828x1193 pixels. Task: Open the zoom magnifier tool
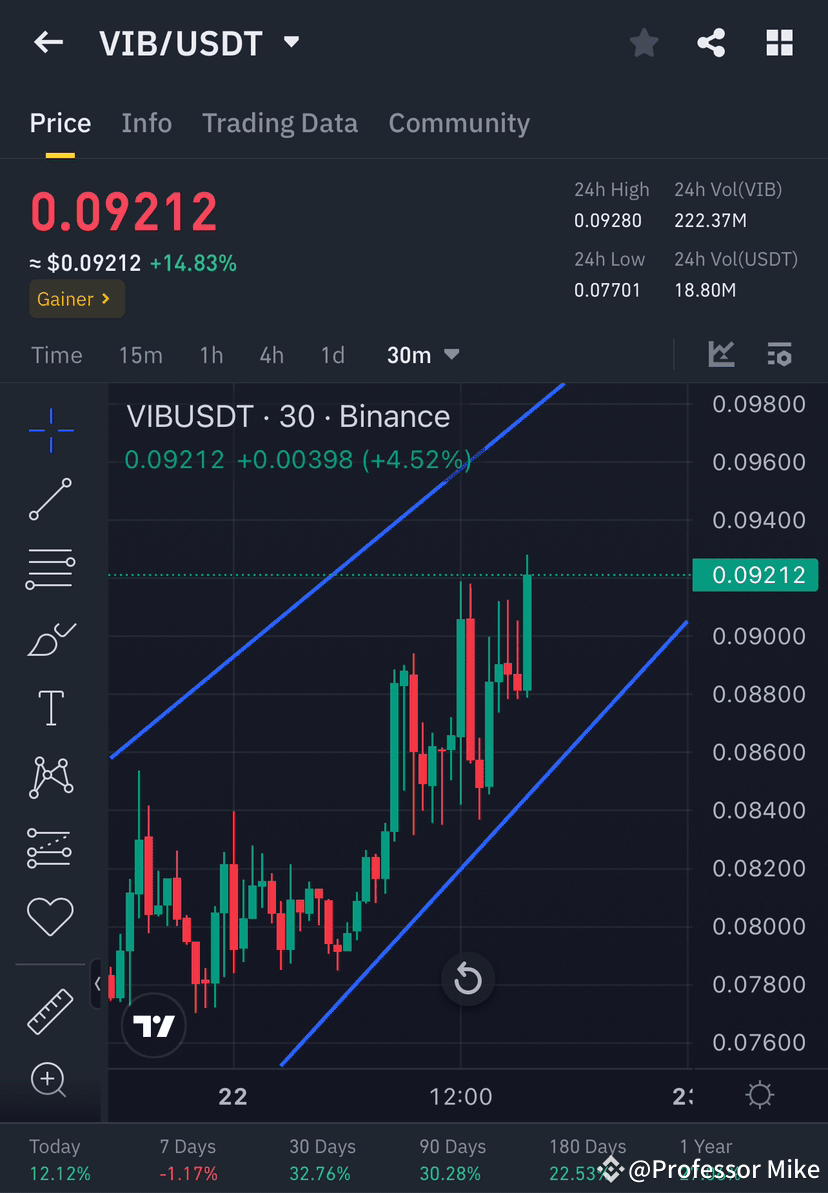pos(50,1080)
